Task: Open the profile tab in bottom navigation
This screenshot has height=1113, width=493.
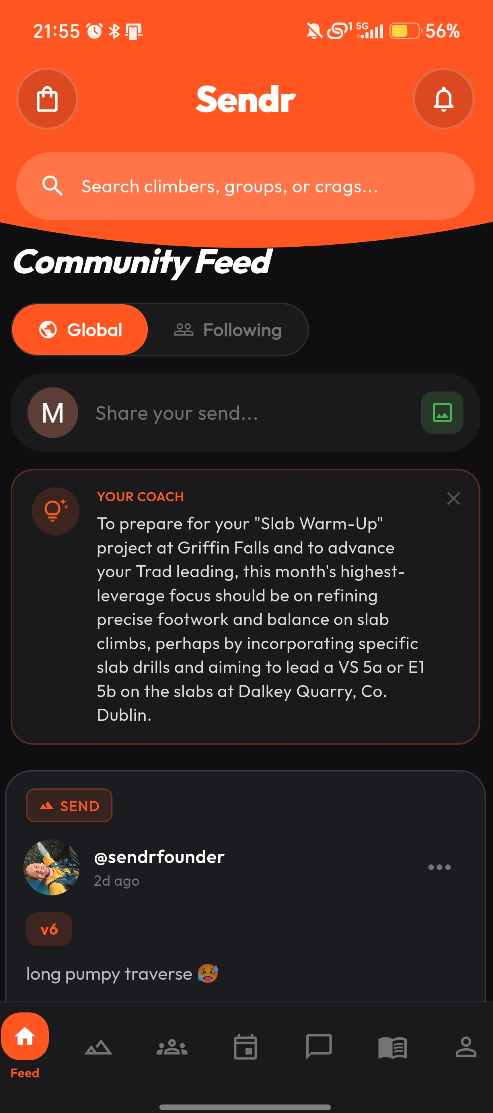Action: point(466,1047)
